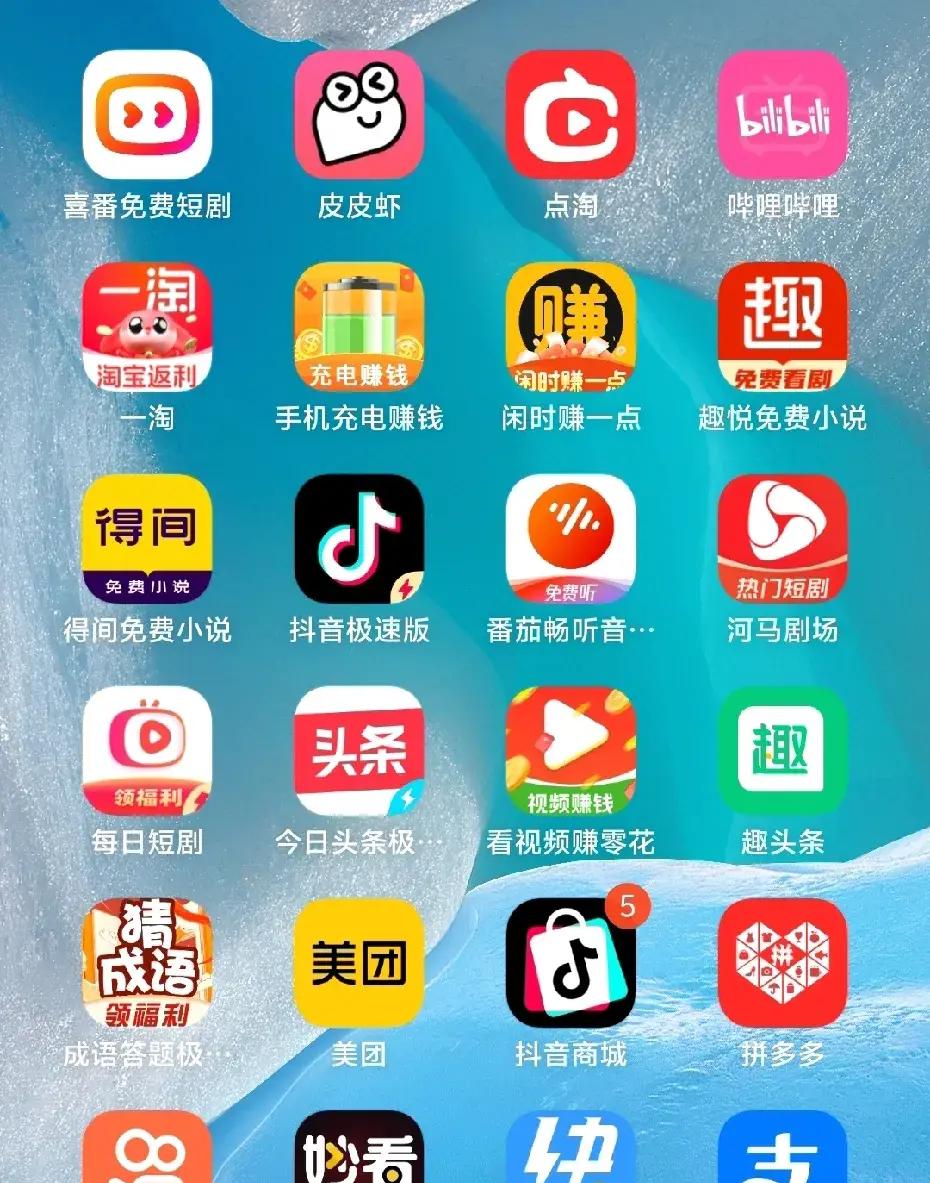Image resolution: width=930 pixels, height=1183 pixels.
Task: Open the 一淘 app
Action: [x=147, y=326]
